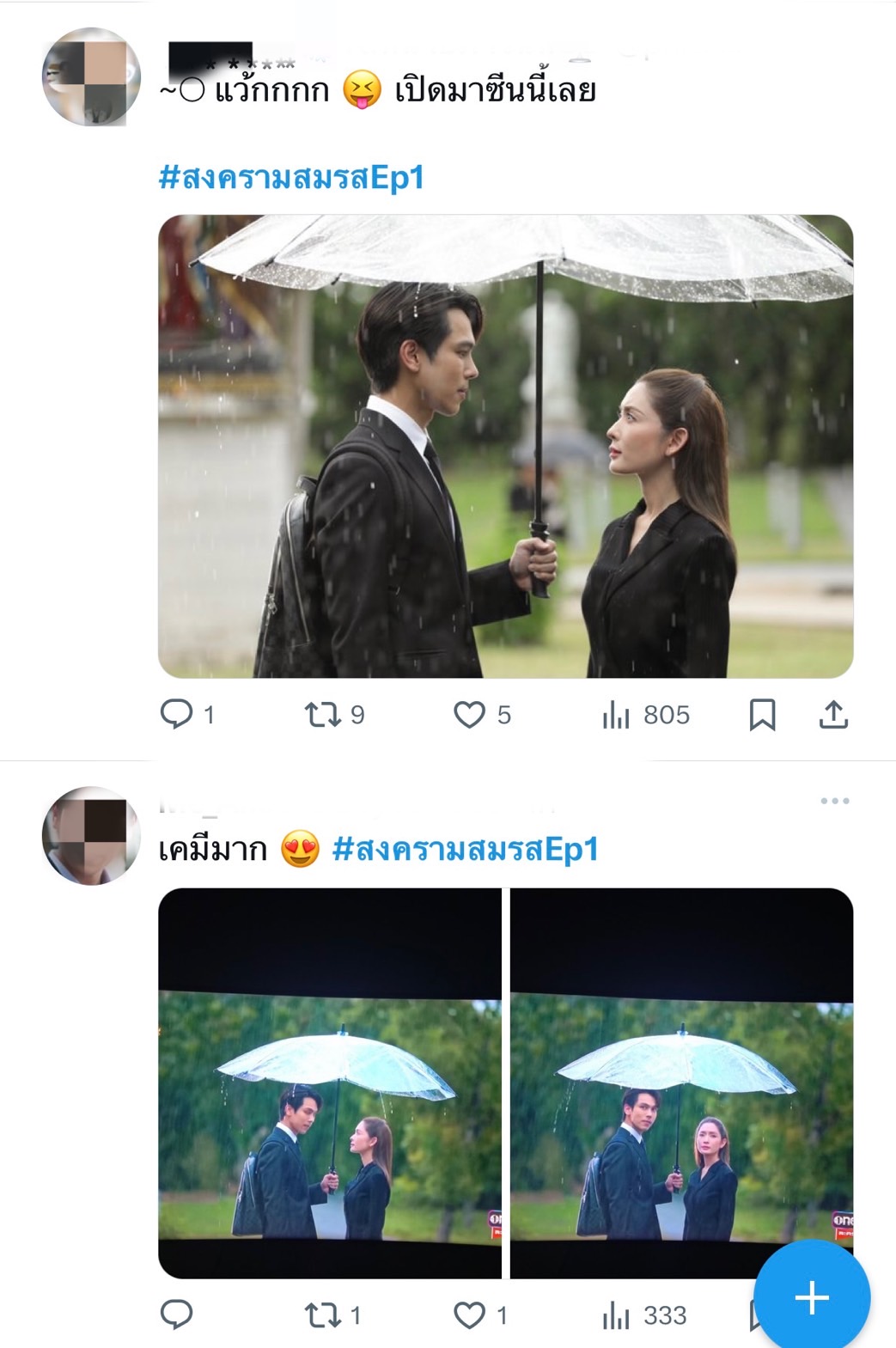
Task: Share the แว้กกกก tweet
Action: click(832, 714)
